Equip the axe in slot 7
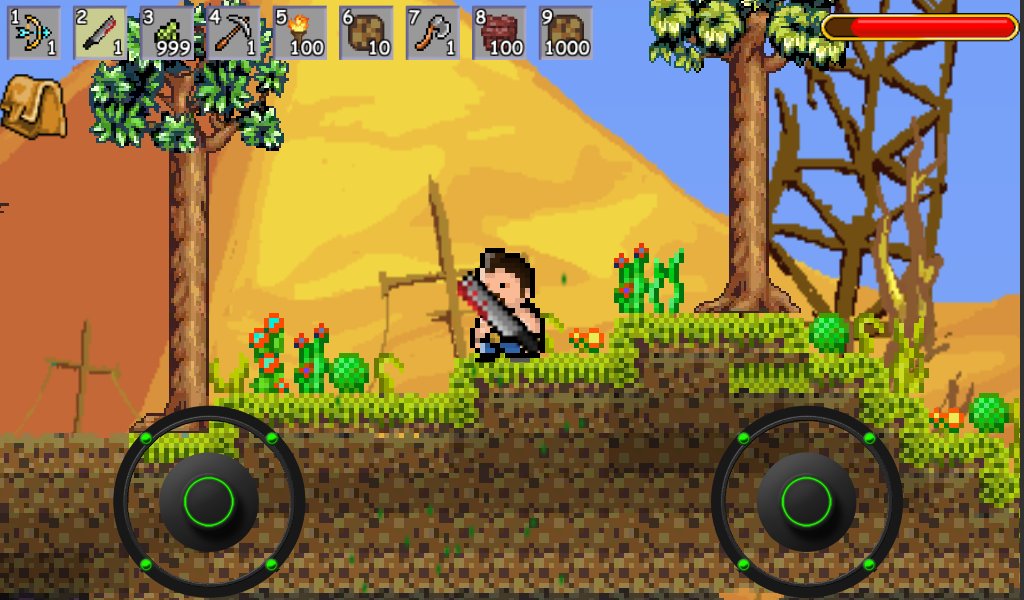Viewport: 1024px width, 600px height. click(433, 33)
